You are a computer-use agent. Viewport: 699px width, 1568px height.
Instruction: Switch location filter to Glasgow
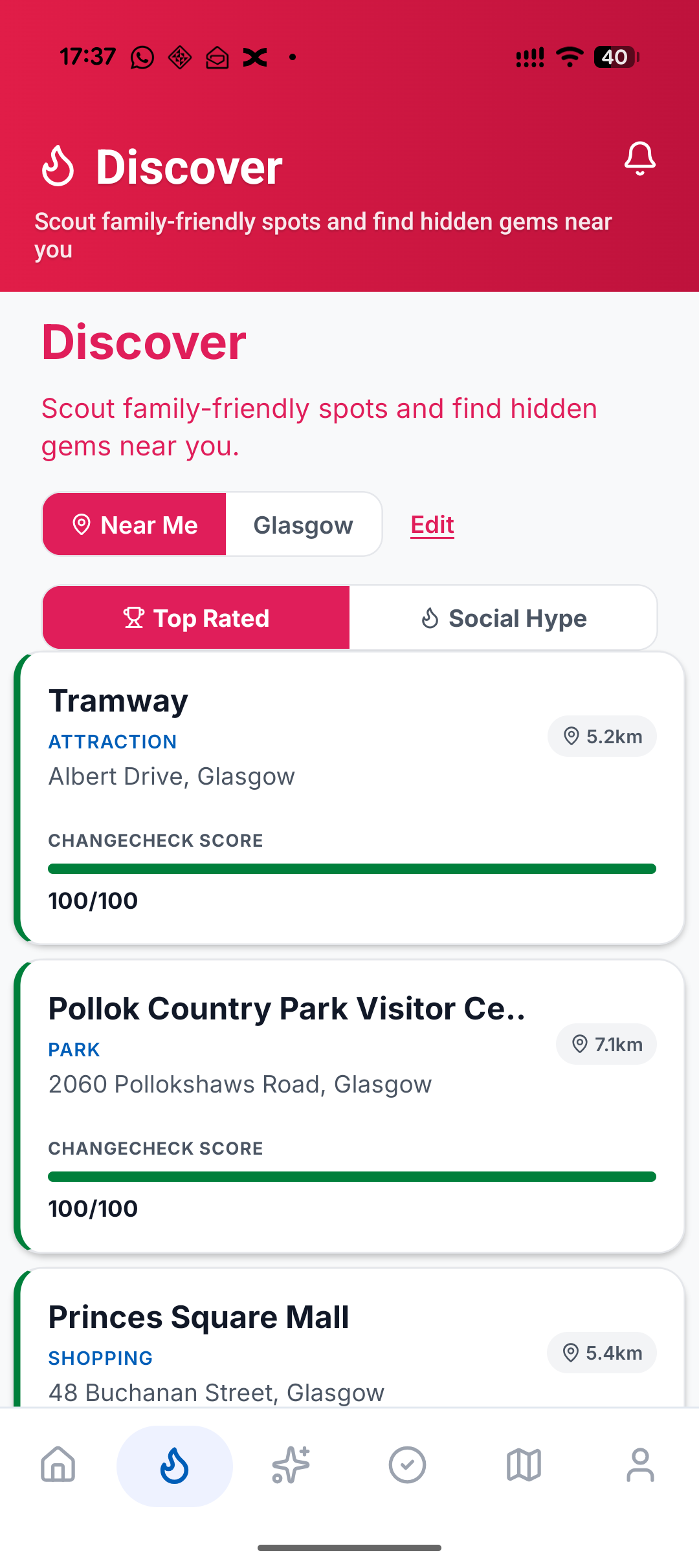304,524
